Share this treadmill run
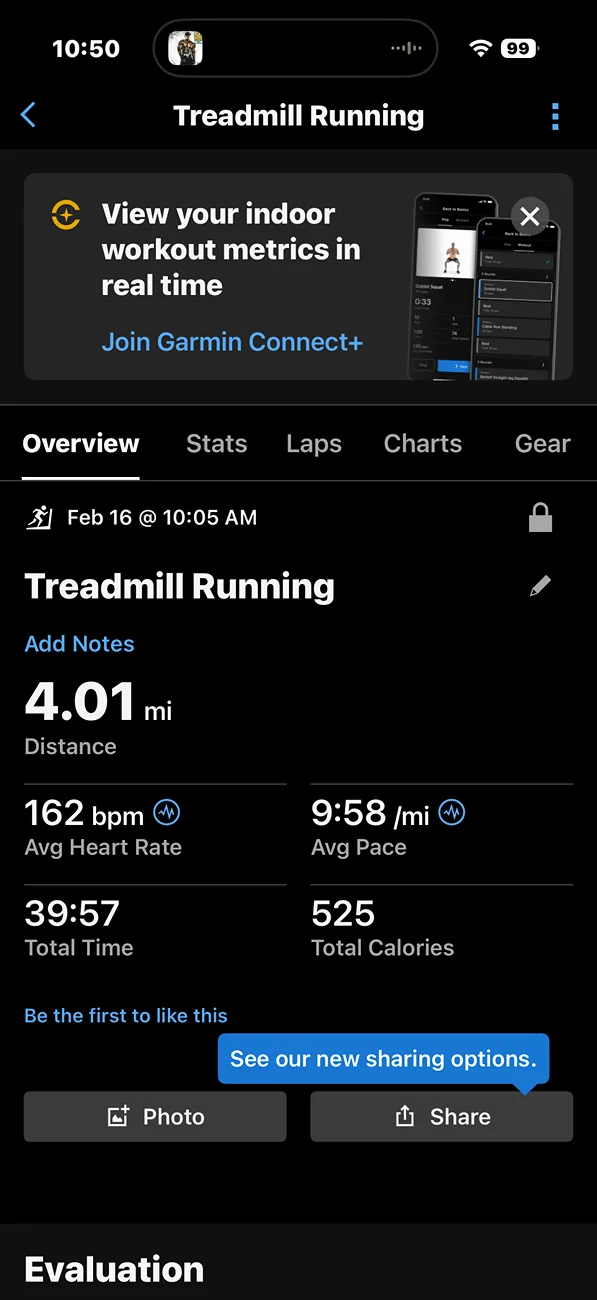 click(442, 1116)
